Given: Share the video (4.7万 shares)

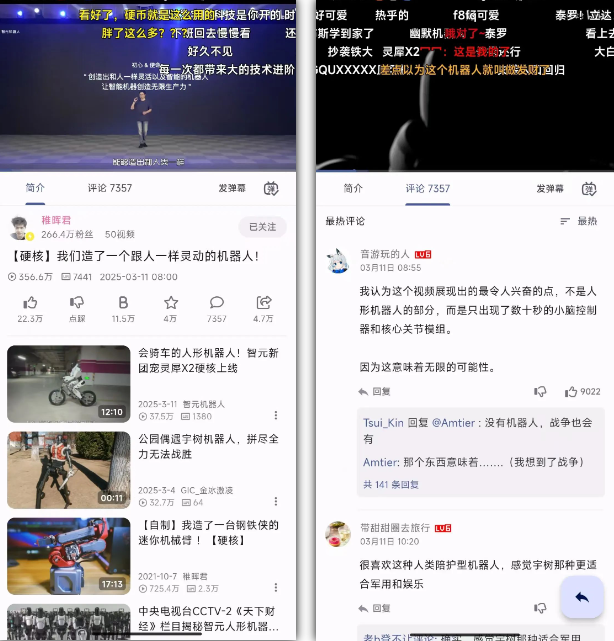Looking at the screenshot, I should [x=264, y=302].
